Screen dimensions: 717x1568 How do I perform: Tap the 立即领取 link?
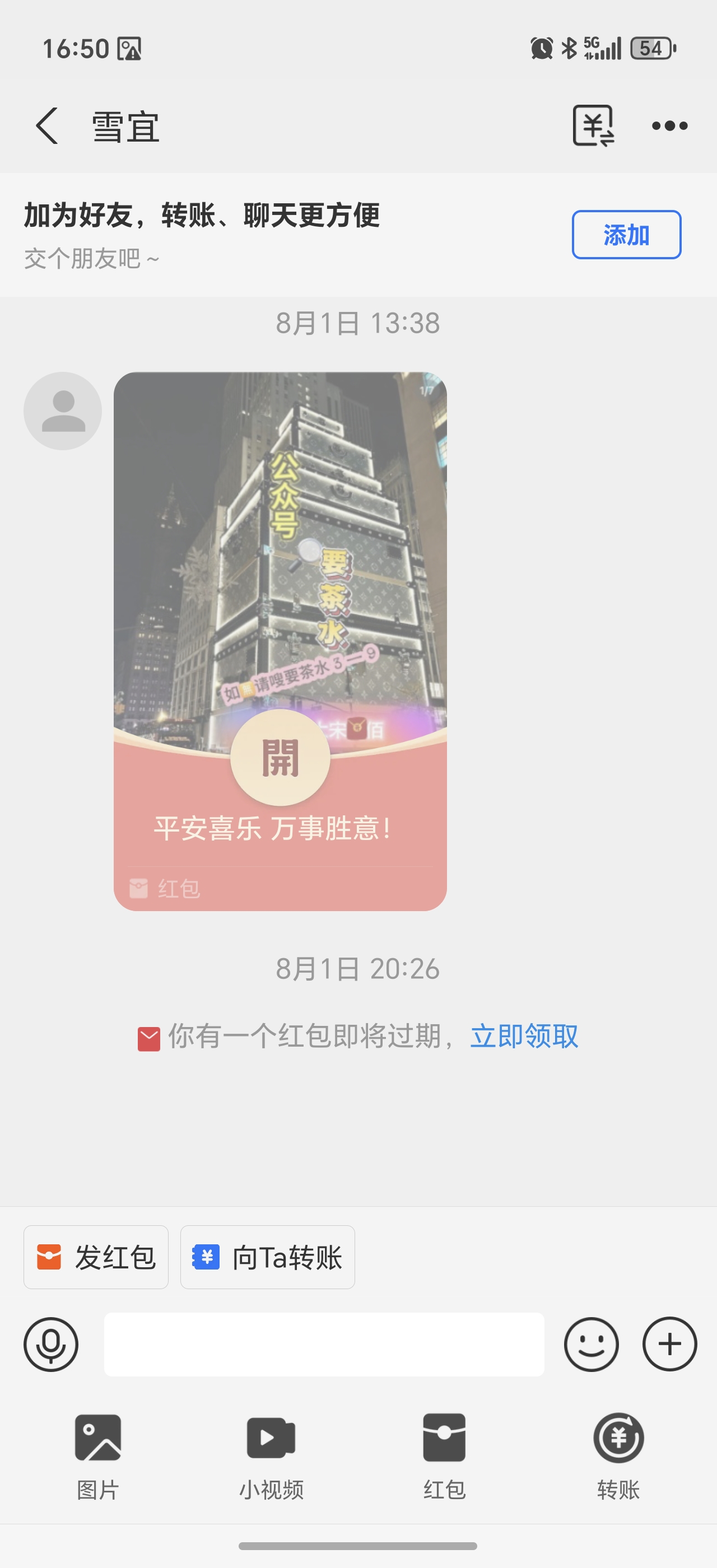click(x=524, y=1036)
